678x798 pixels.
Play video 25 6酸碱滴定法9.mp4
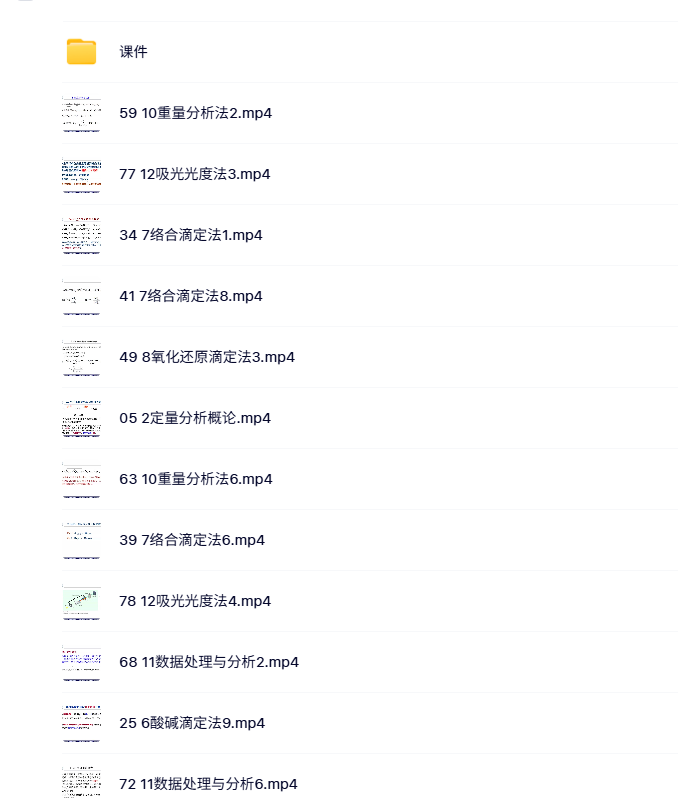tap(191, 723)
